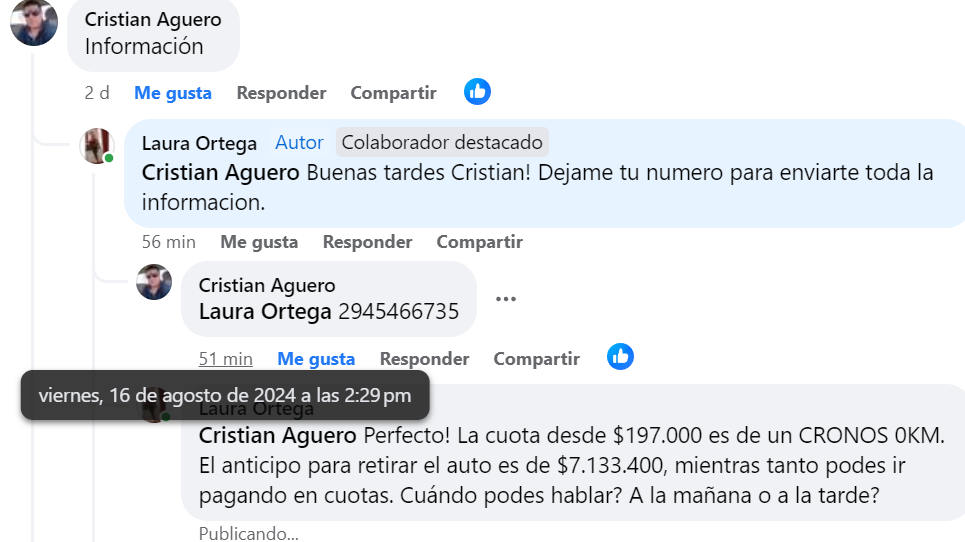Image resolution: width=965 pixels, height=542 pixels.
Task: Open the tagged Cristian Aguero mention in the last reply
Action: (x=277, y=436)
